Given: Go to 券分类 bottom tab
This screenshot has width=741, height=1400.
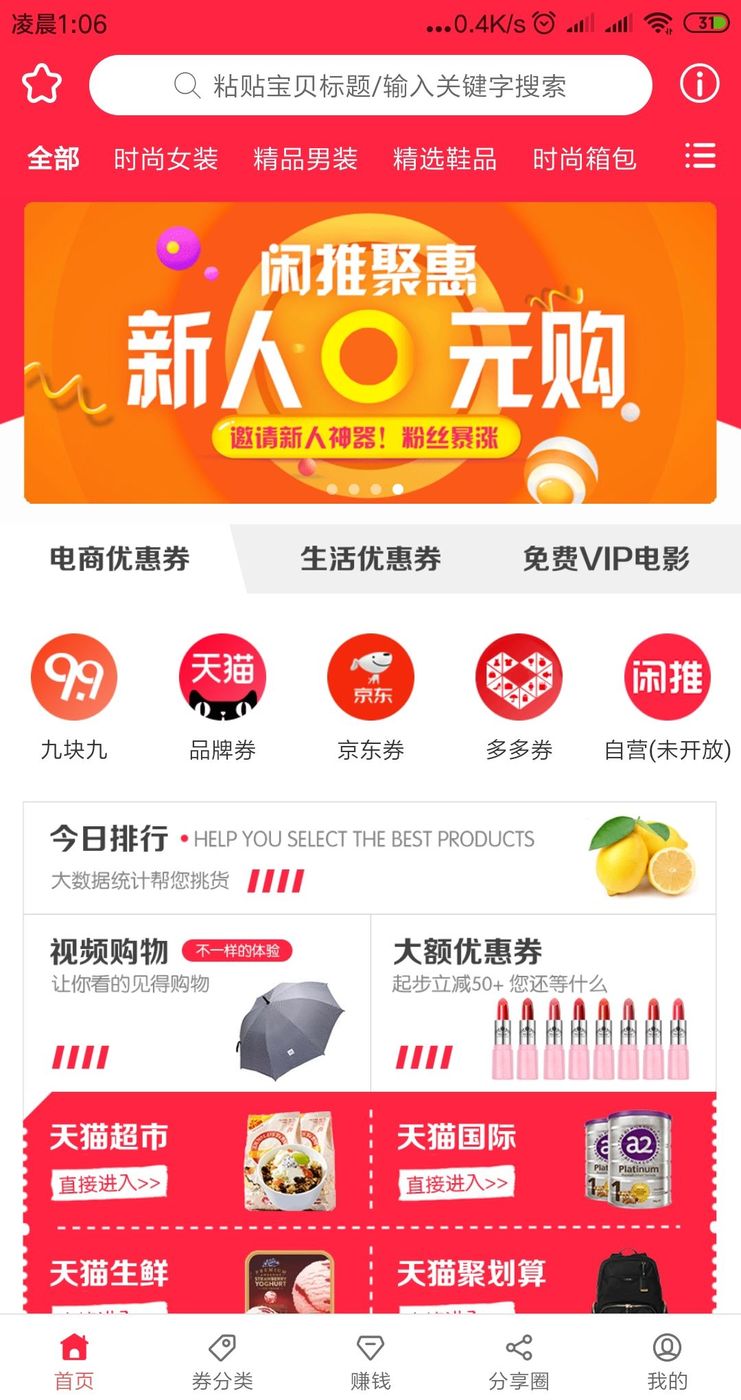Looking at the screenshot, I should (222, 1362).
